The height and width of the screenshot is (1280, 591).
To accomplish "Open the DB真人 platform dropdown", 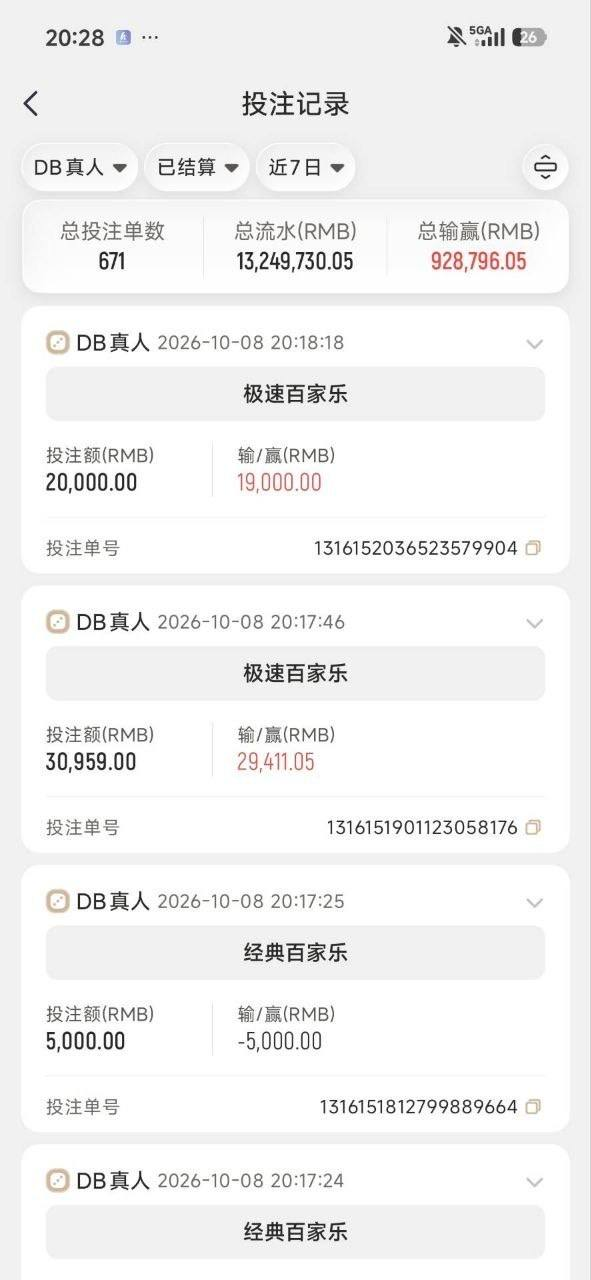I will (x=80, y=167).
